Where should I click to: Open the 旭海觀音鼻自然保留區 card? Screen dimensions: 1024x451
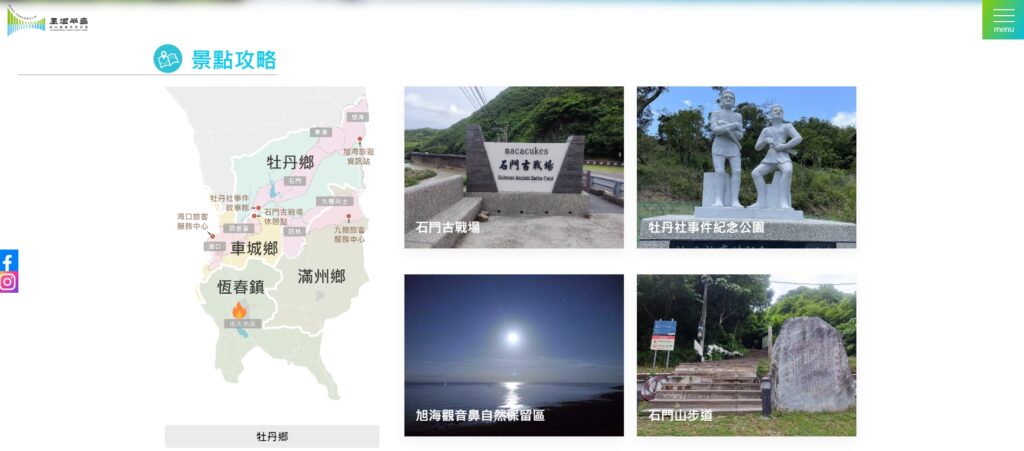tap(513, 355)
